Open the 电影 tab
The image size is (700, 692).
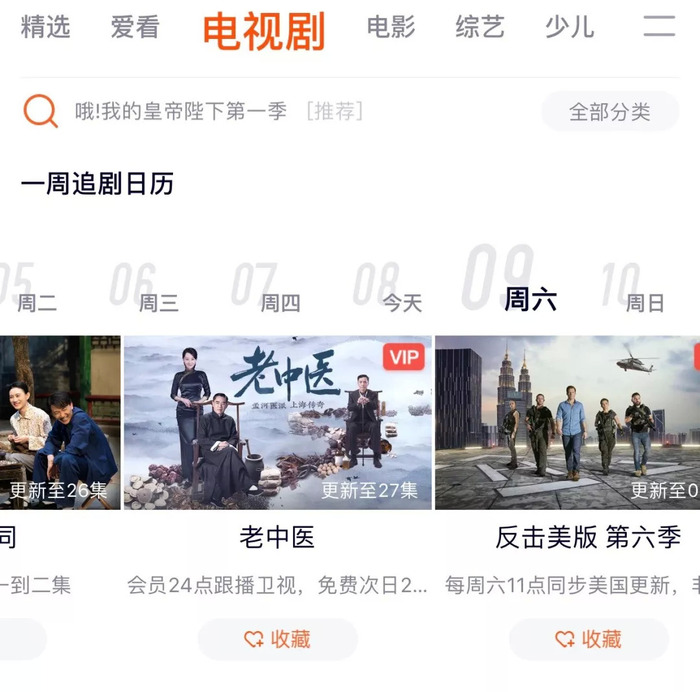(391, 28)
